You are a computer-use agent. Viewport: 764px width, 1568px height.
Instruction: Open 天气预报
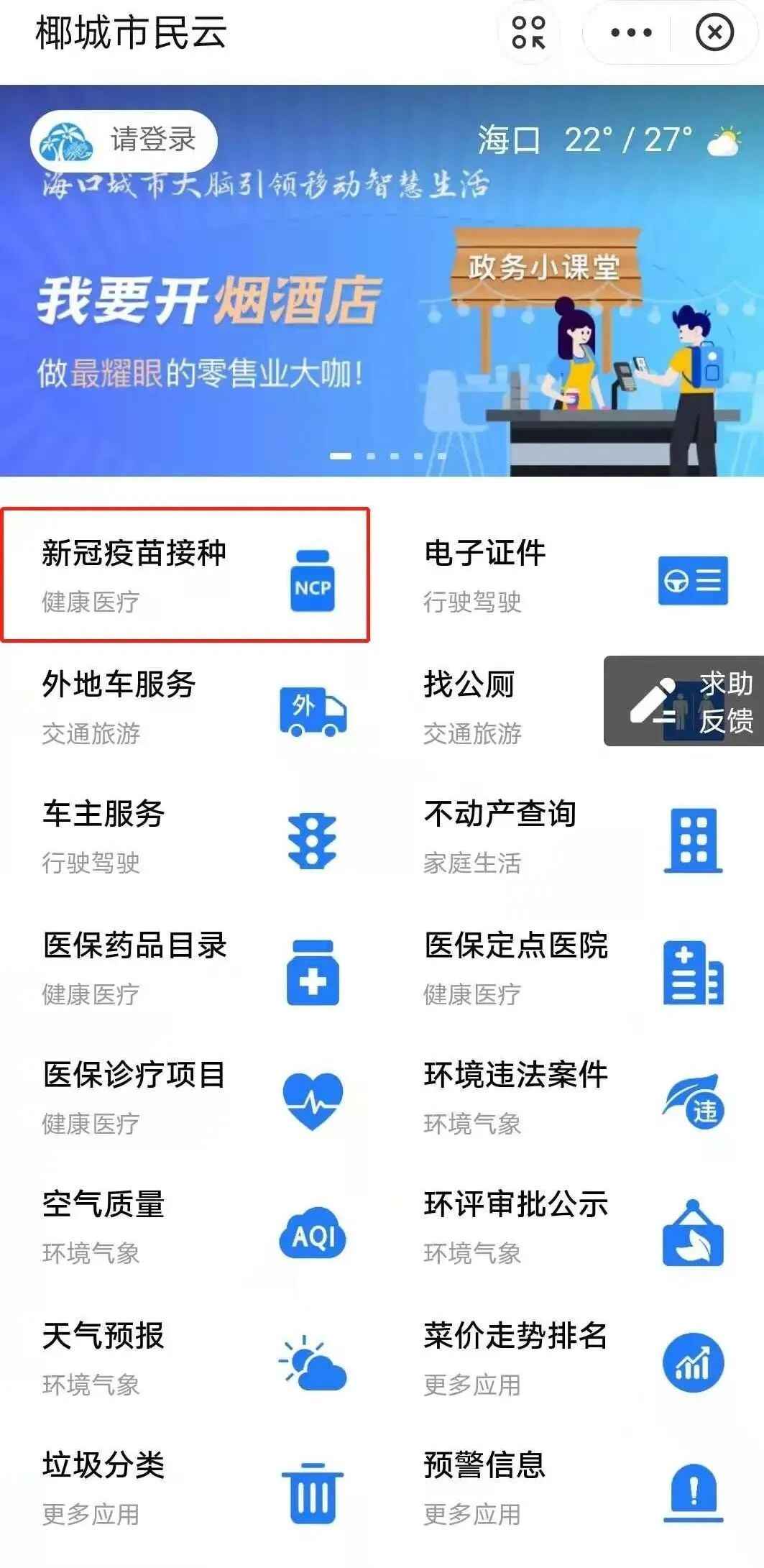pos(185,1359)
